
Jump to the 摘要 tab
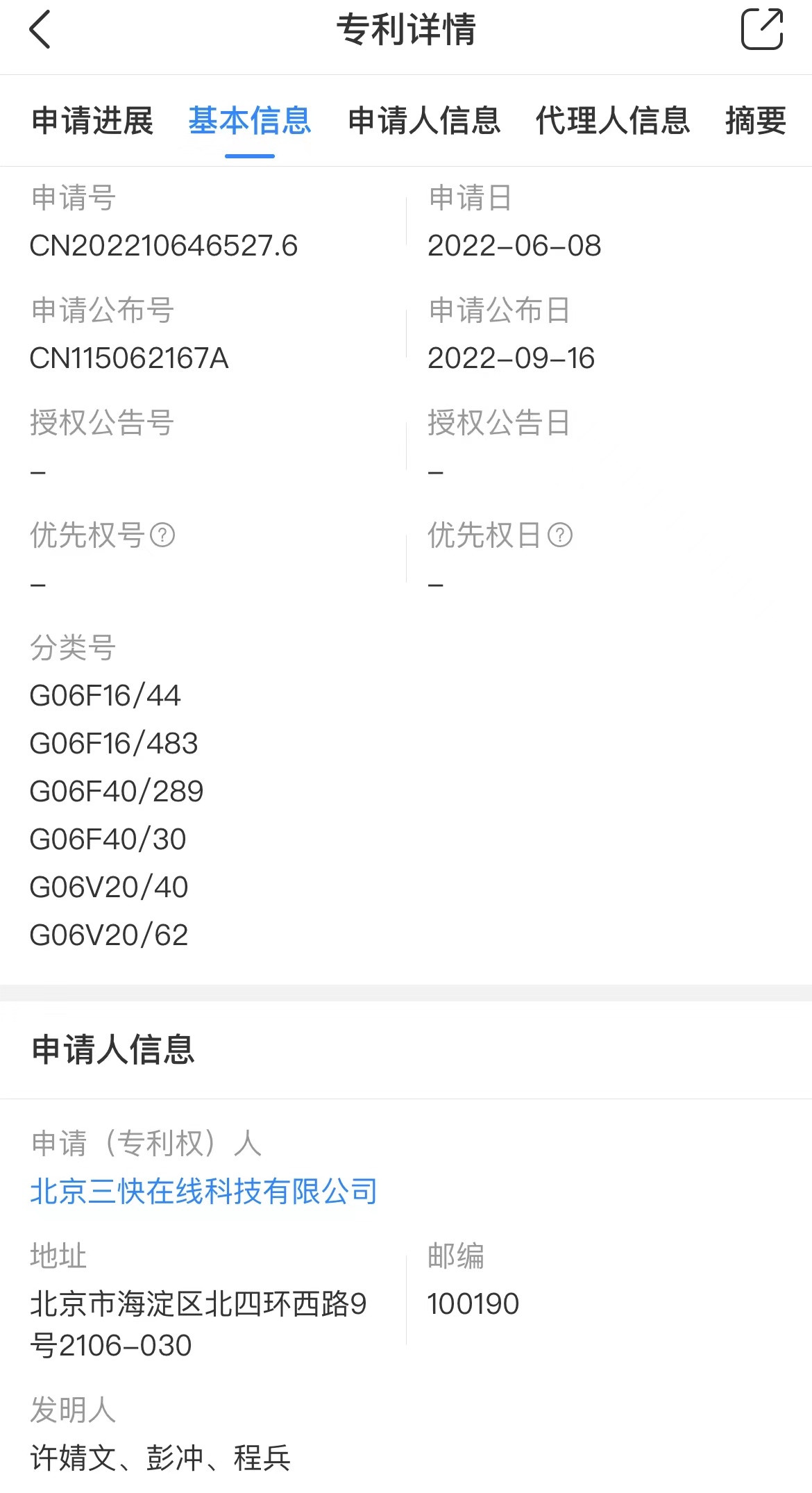point(756,121)
